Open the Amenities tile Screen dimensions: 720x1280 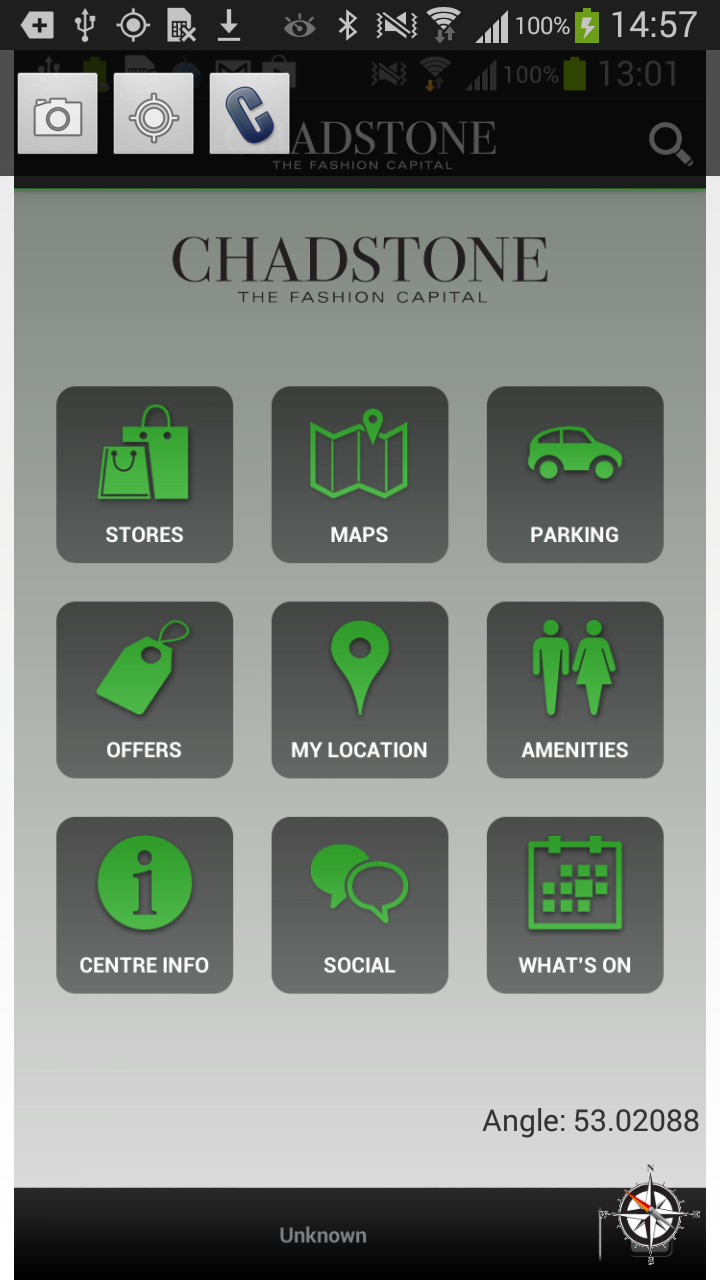(575, 690)
